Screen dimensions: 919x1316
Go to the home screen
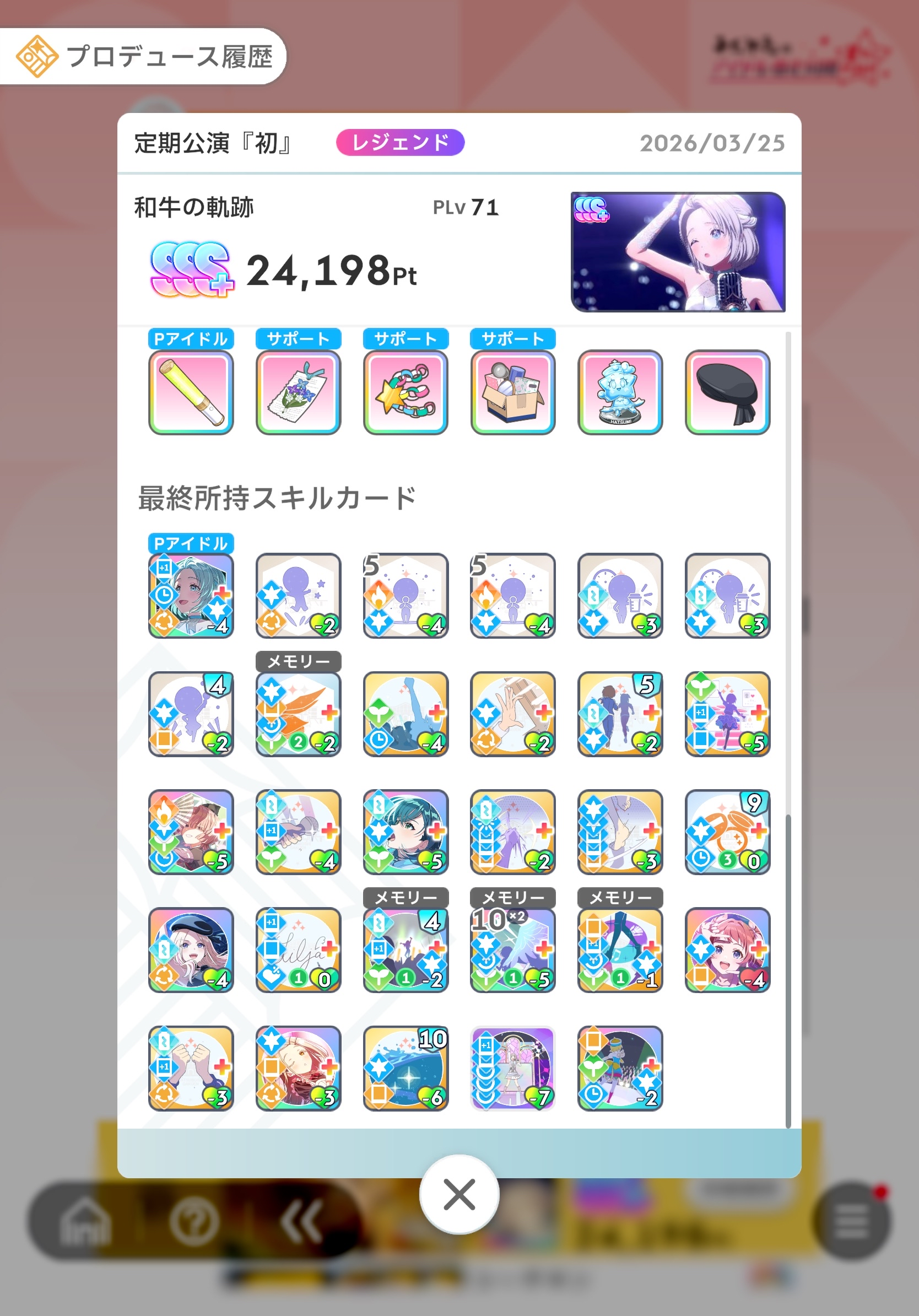click(85, 1221)
